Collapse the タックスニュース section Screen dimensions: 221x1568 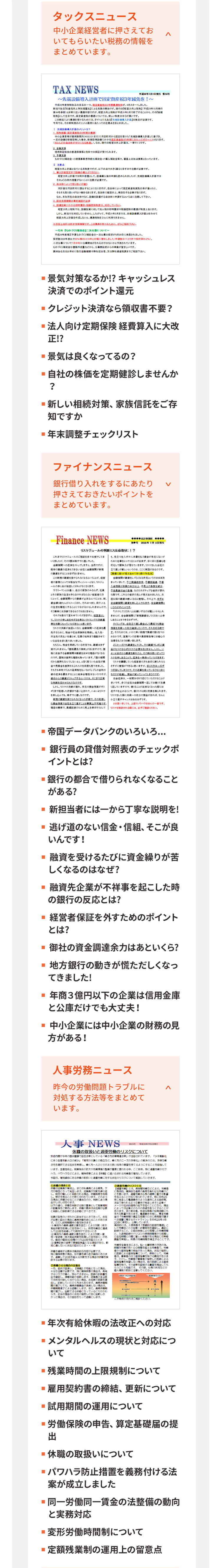(168, 35)
